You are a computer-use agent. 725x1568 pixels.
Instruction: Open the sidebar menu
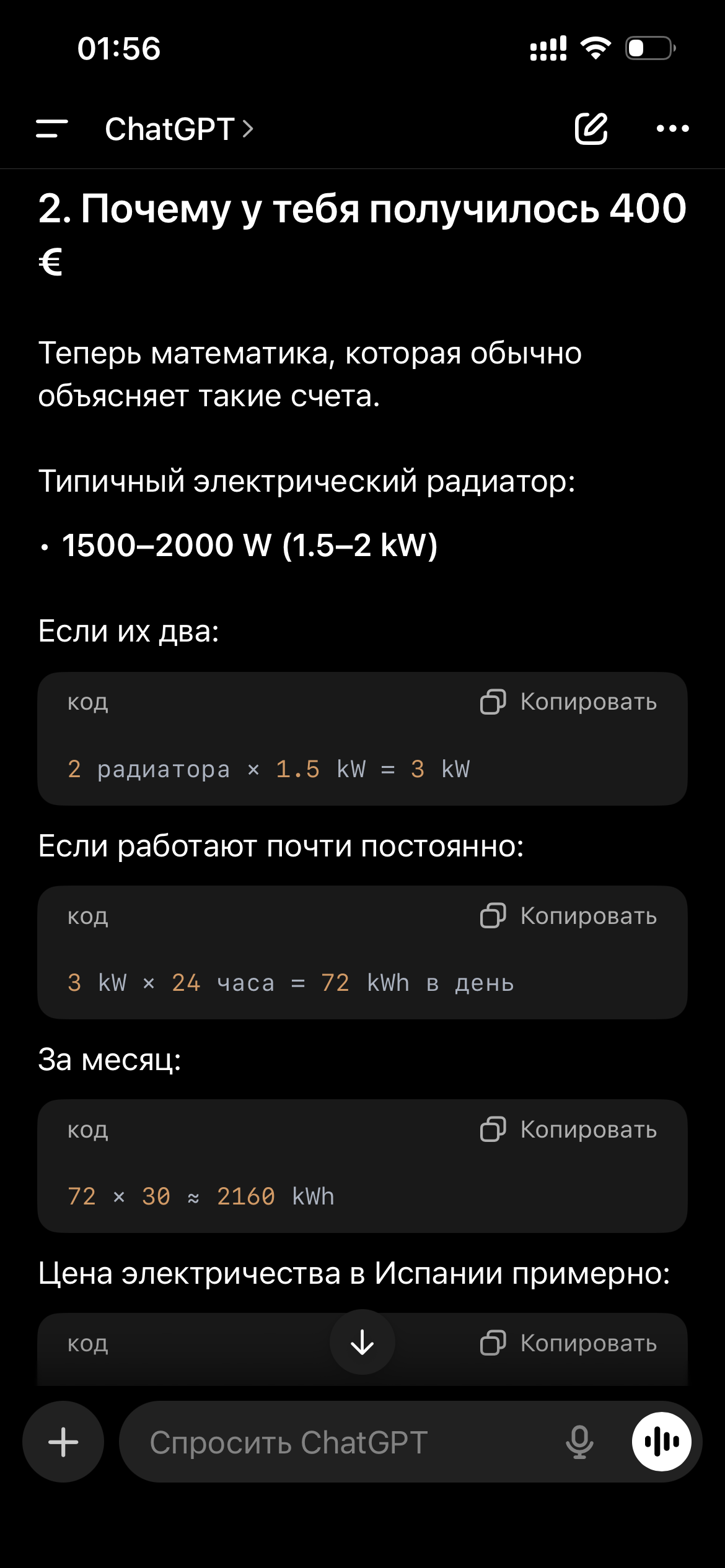tap(52, 129)
